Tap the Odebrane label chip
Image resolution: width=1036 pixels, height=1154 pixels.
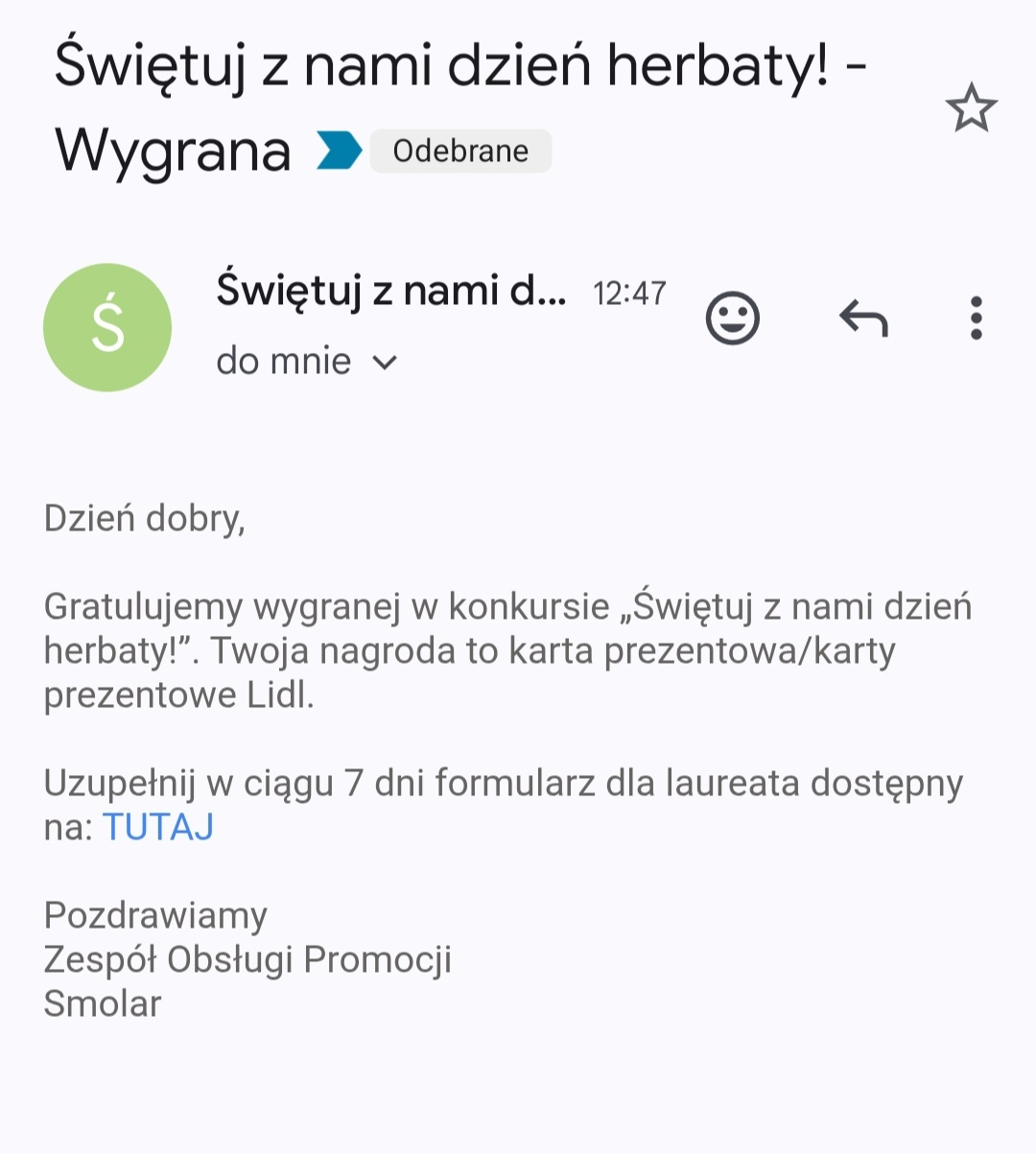coord(460,152)
